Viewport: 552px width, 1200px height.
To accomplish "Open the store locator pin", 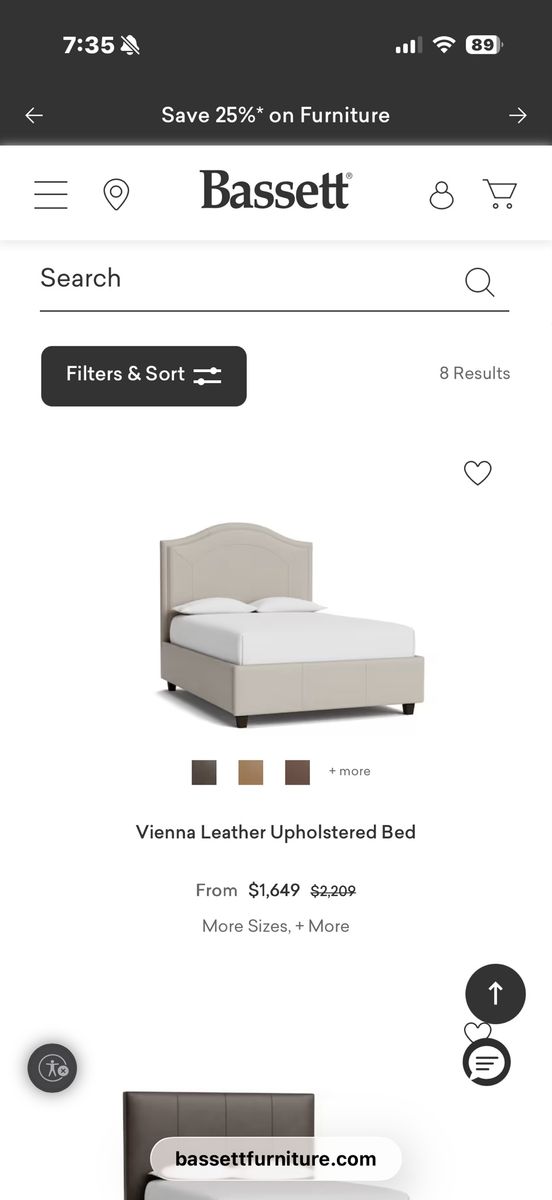I will pos(116,194).
